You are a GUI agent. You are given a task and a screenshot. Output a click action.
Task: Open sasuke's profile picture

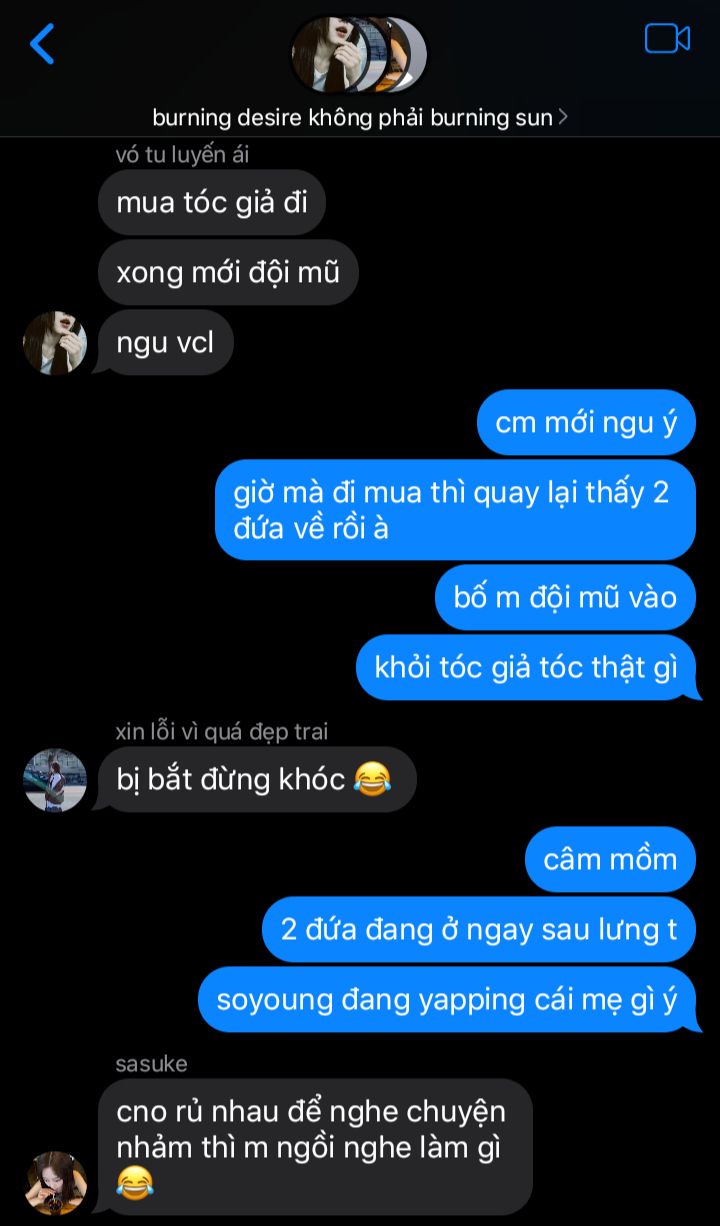pos(55,1183)
